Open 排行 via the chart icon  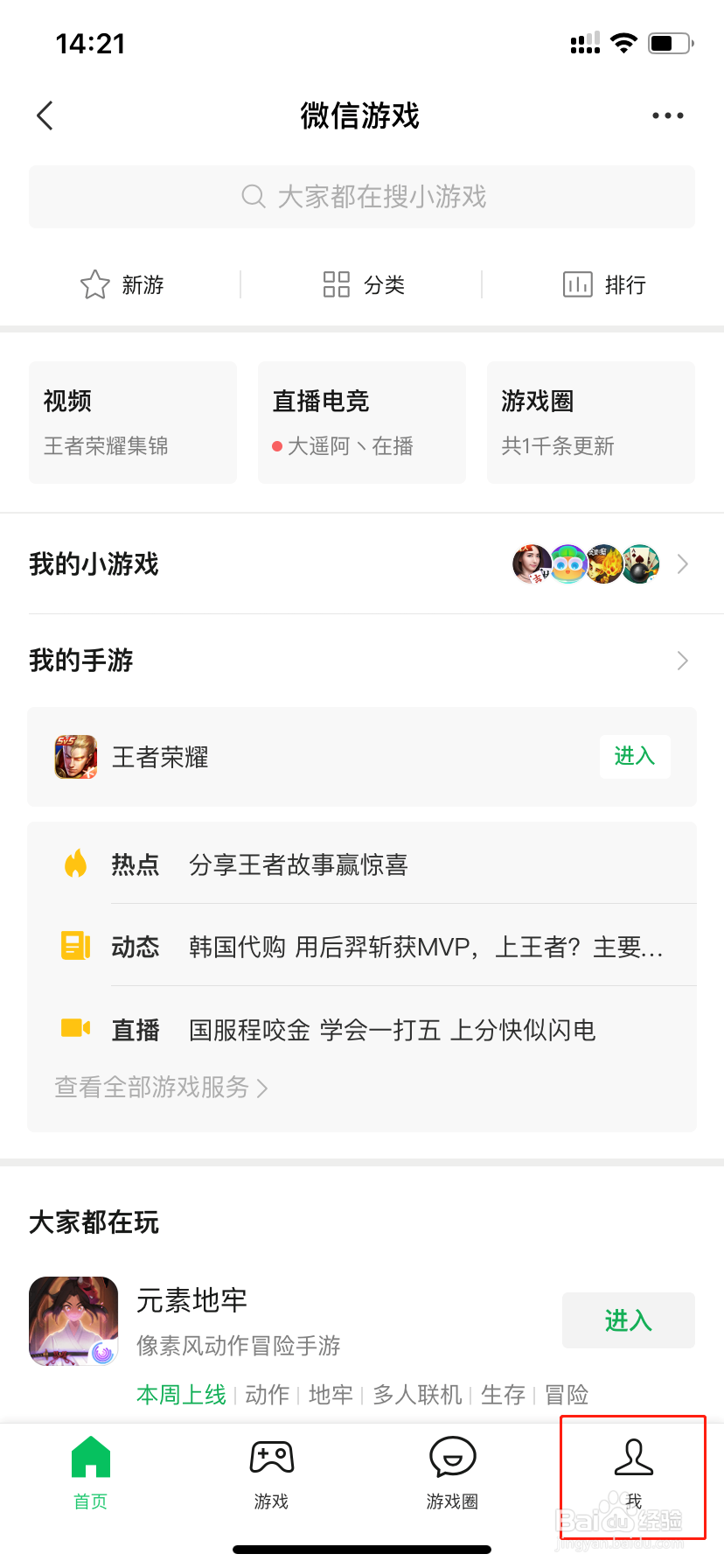tap(577, 284)
